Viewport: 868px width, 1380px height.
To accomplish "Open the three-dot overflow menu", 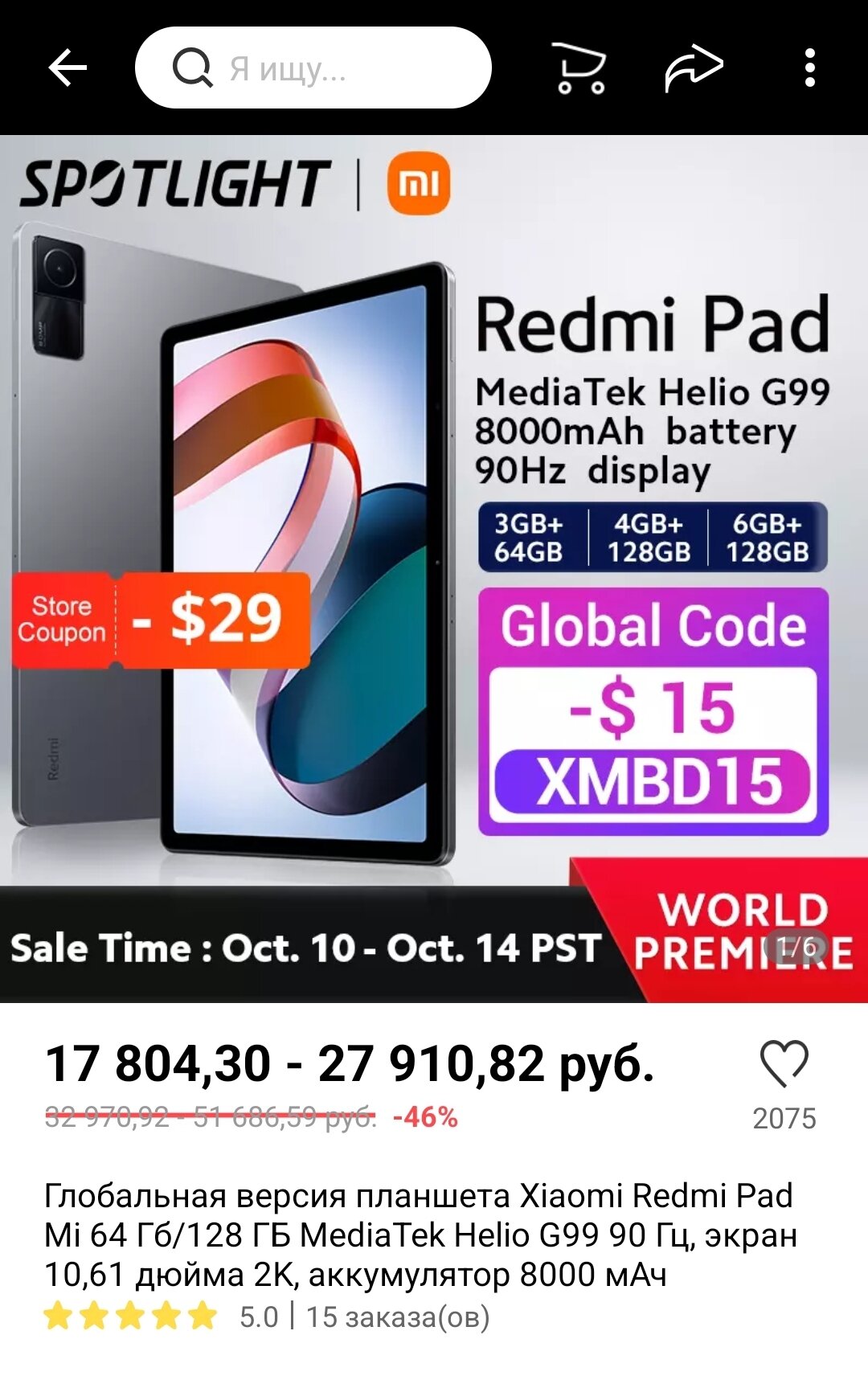I will tap(810, 68).
